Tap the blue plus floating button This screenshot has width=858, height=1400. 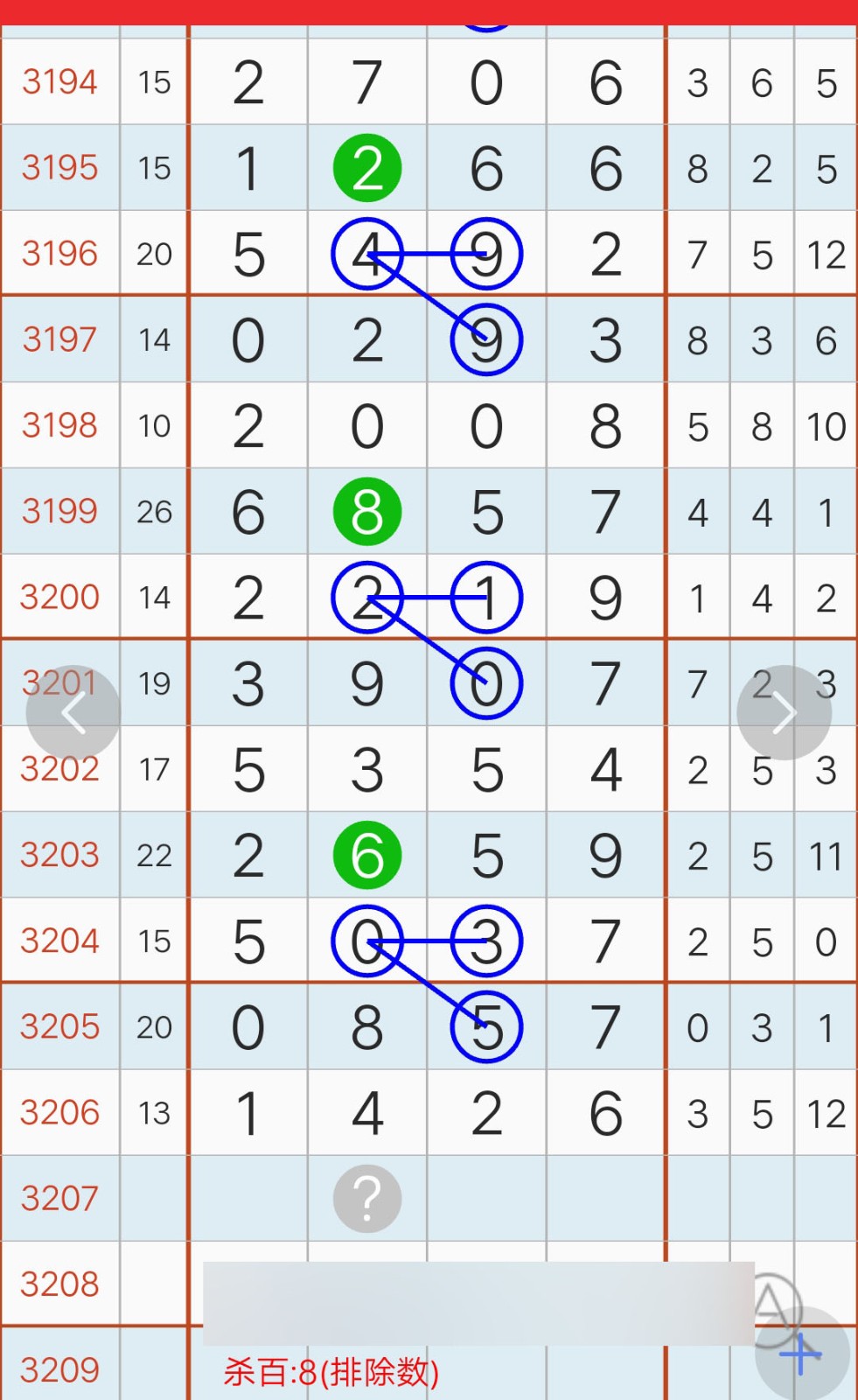[802, 1354]
